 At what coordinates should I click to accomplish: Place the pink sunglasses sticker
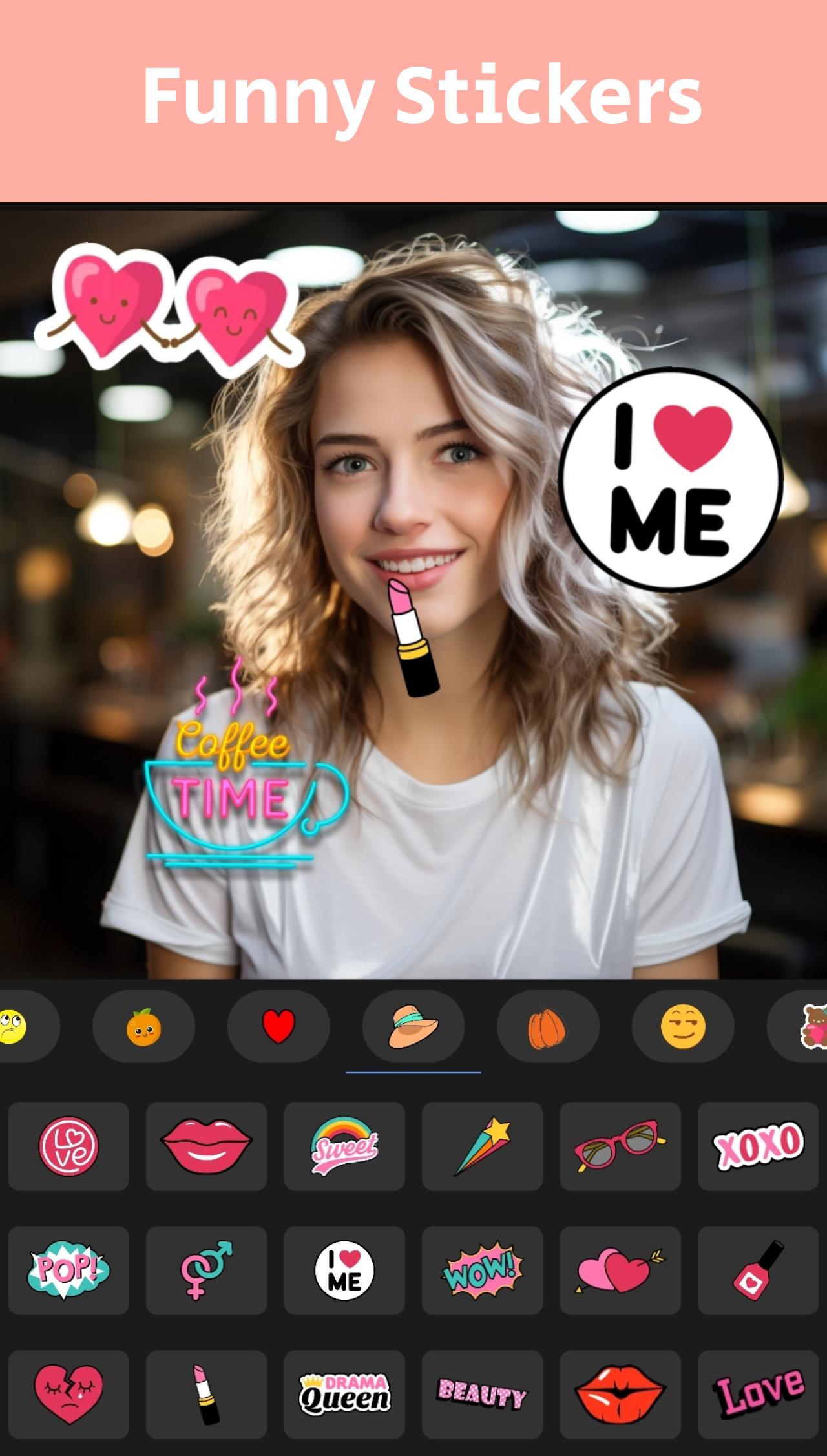pos(620,1146)
